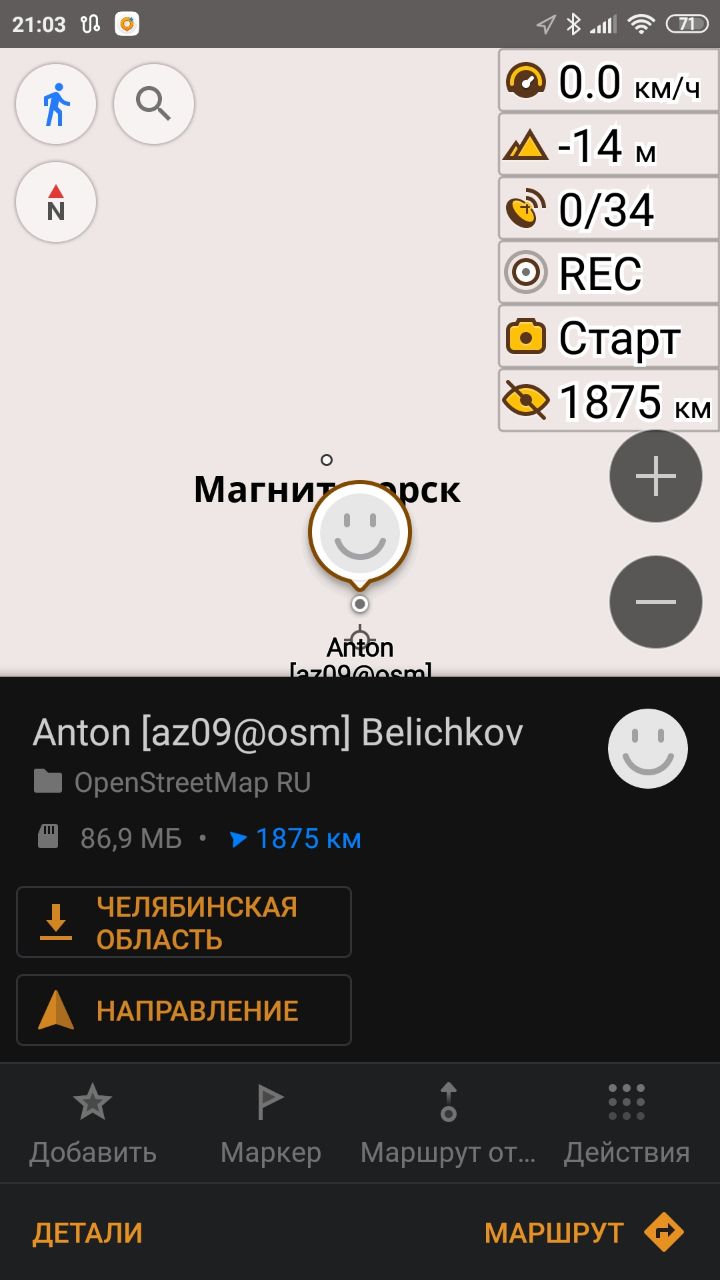Add point to favorites via Добавить
This screenshot has height=1280, width=720.
(x=93, y=1124)
